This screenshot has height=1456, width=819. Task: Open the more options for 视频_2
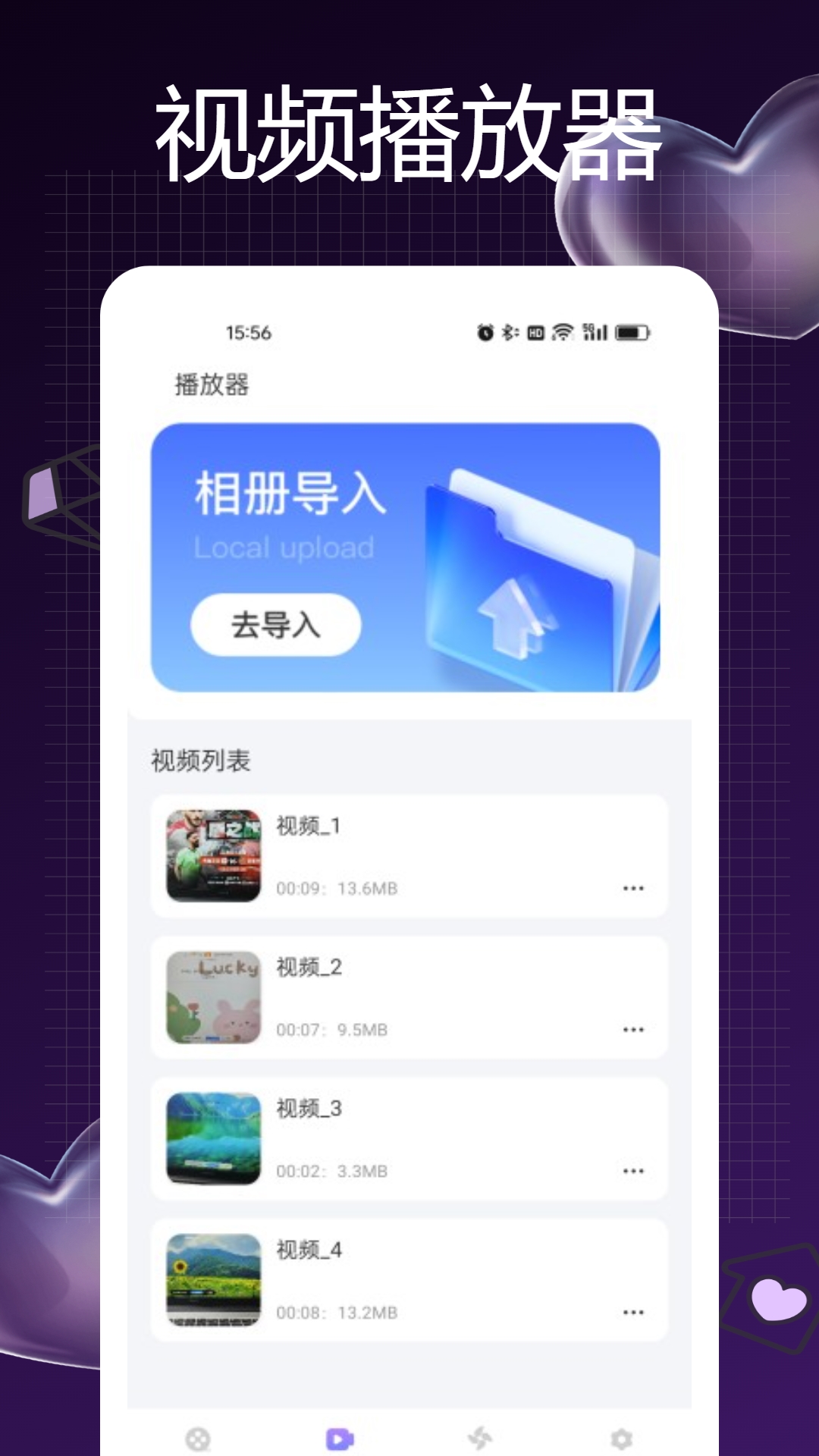(x=632, y=1030)
